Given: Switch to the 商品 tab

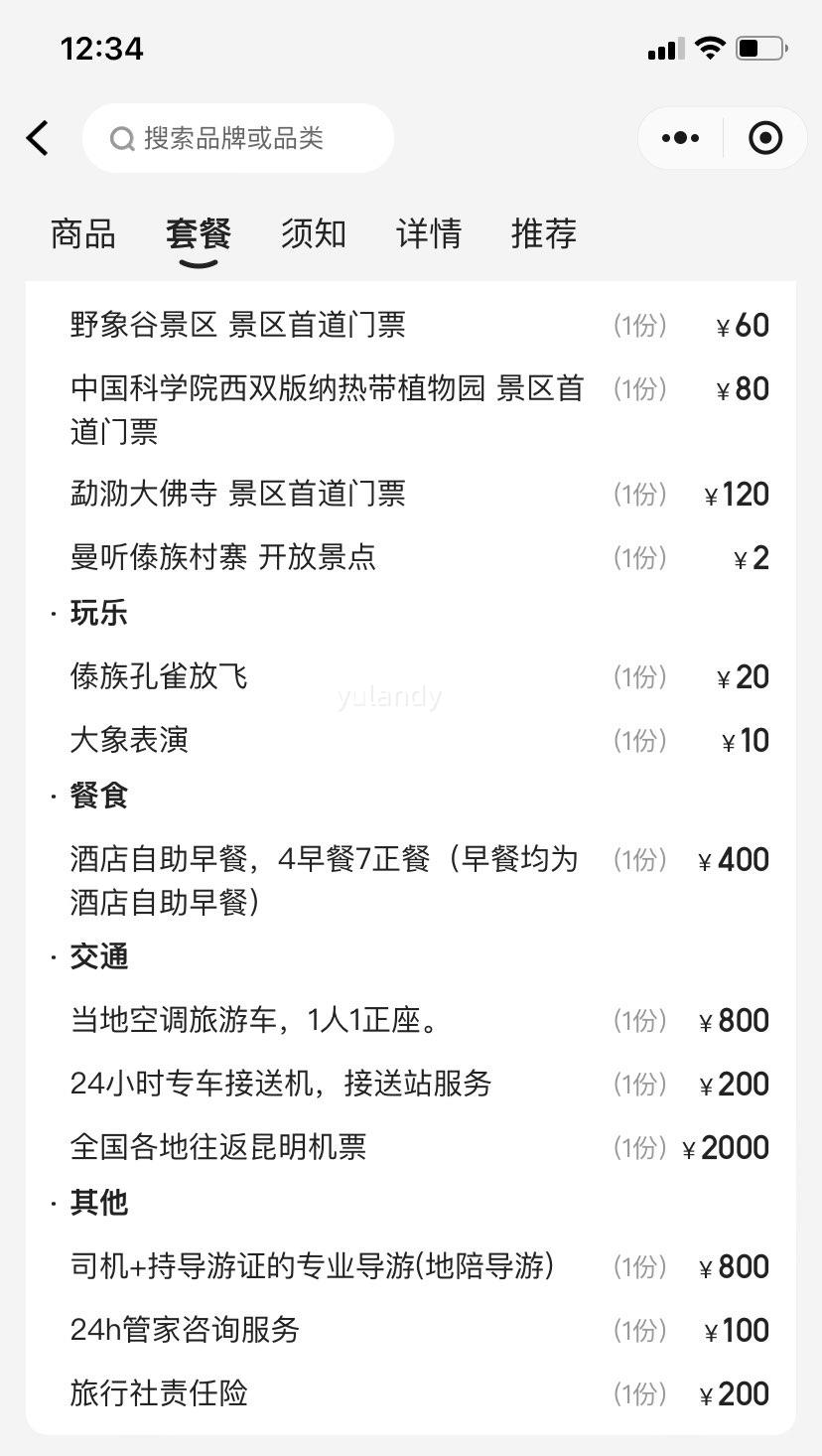Looking at the screenshot, I should [x=83, y=234].
